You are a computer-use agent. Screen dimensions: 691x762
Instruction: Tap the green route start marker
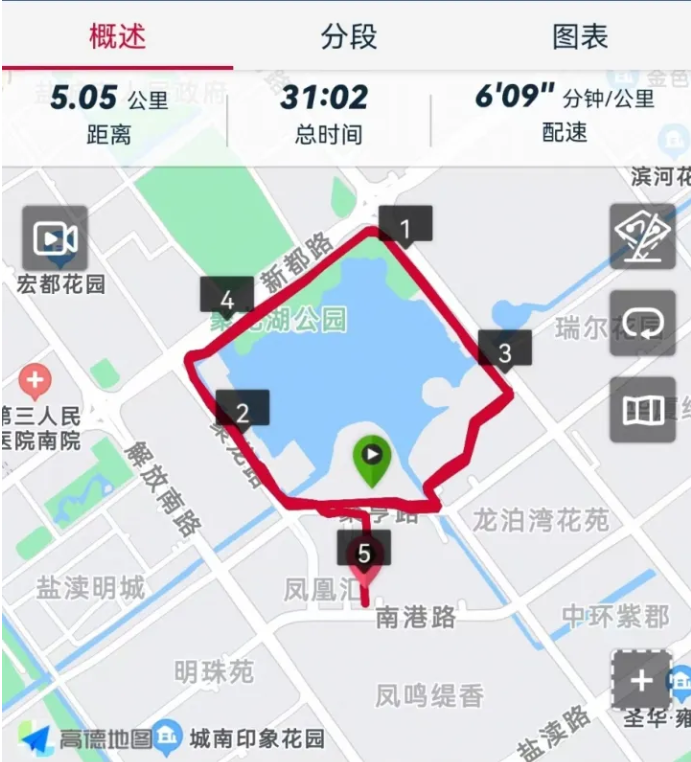[372, 459]
